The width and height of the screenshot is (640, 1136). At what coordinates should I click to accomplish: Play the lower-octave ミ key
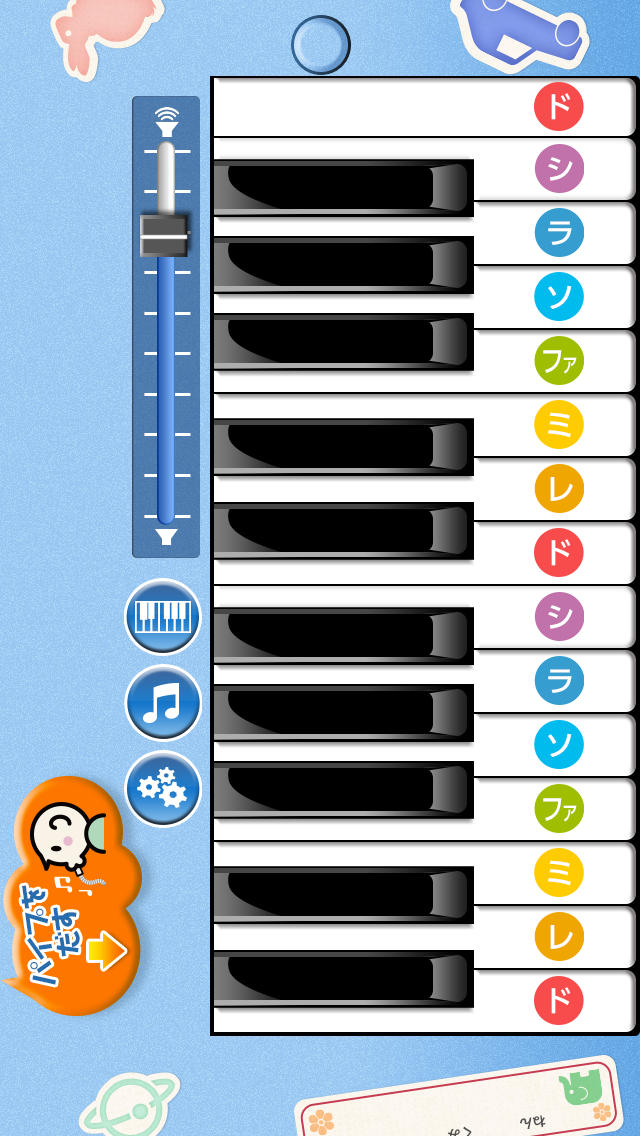click(558, 871)
